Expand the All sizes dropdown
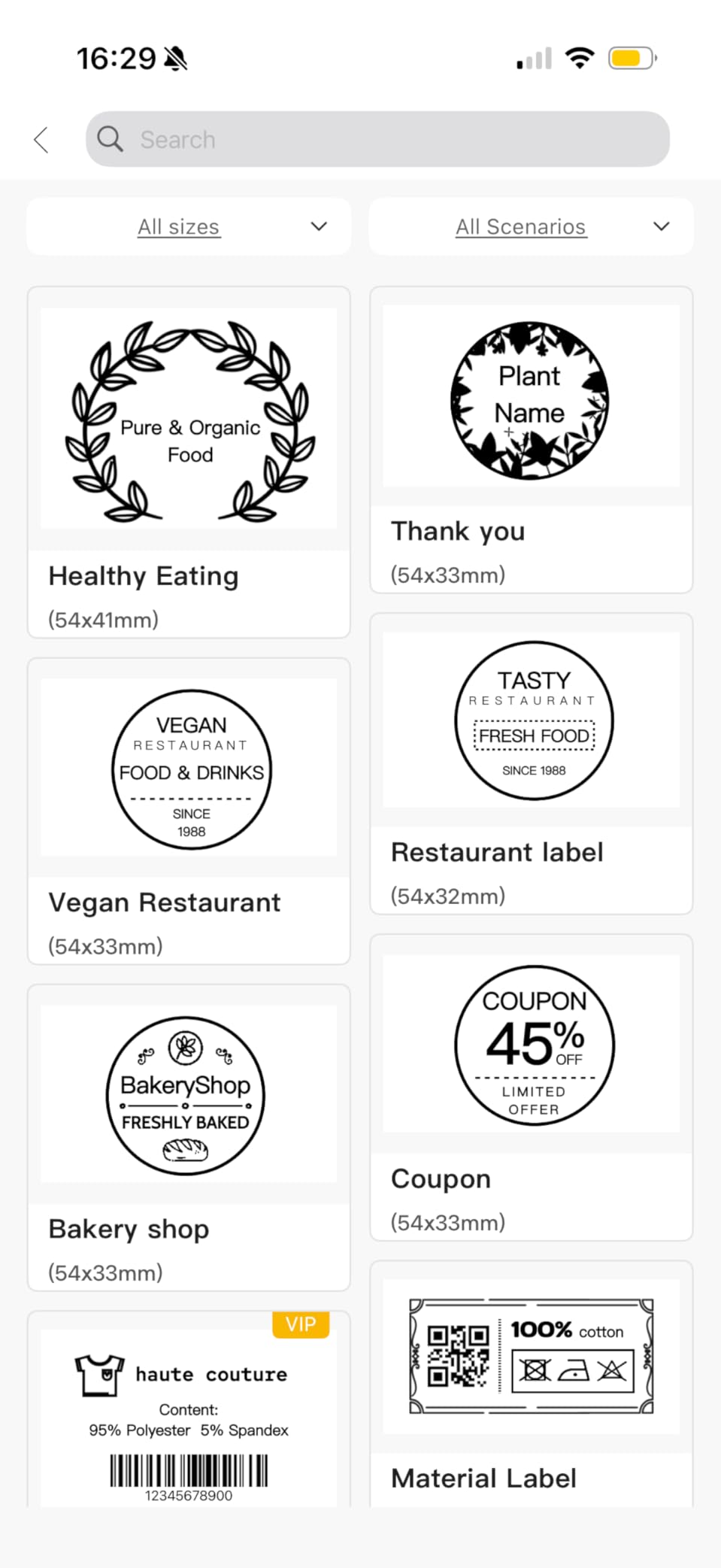This screenshot has width=721, height=1568. click(x=189, y=227)
